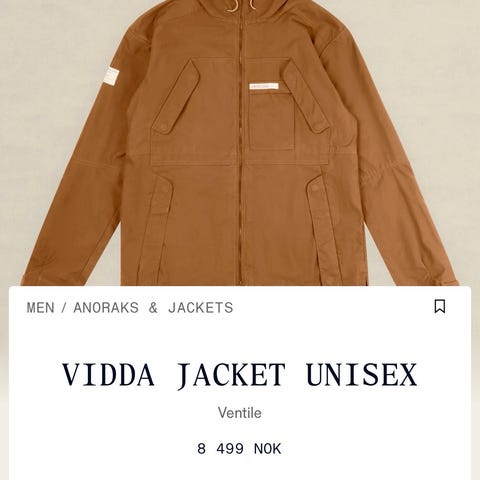Go to the Anoraks & Jackets category

[153, 307]
